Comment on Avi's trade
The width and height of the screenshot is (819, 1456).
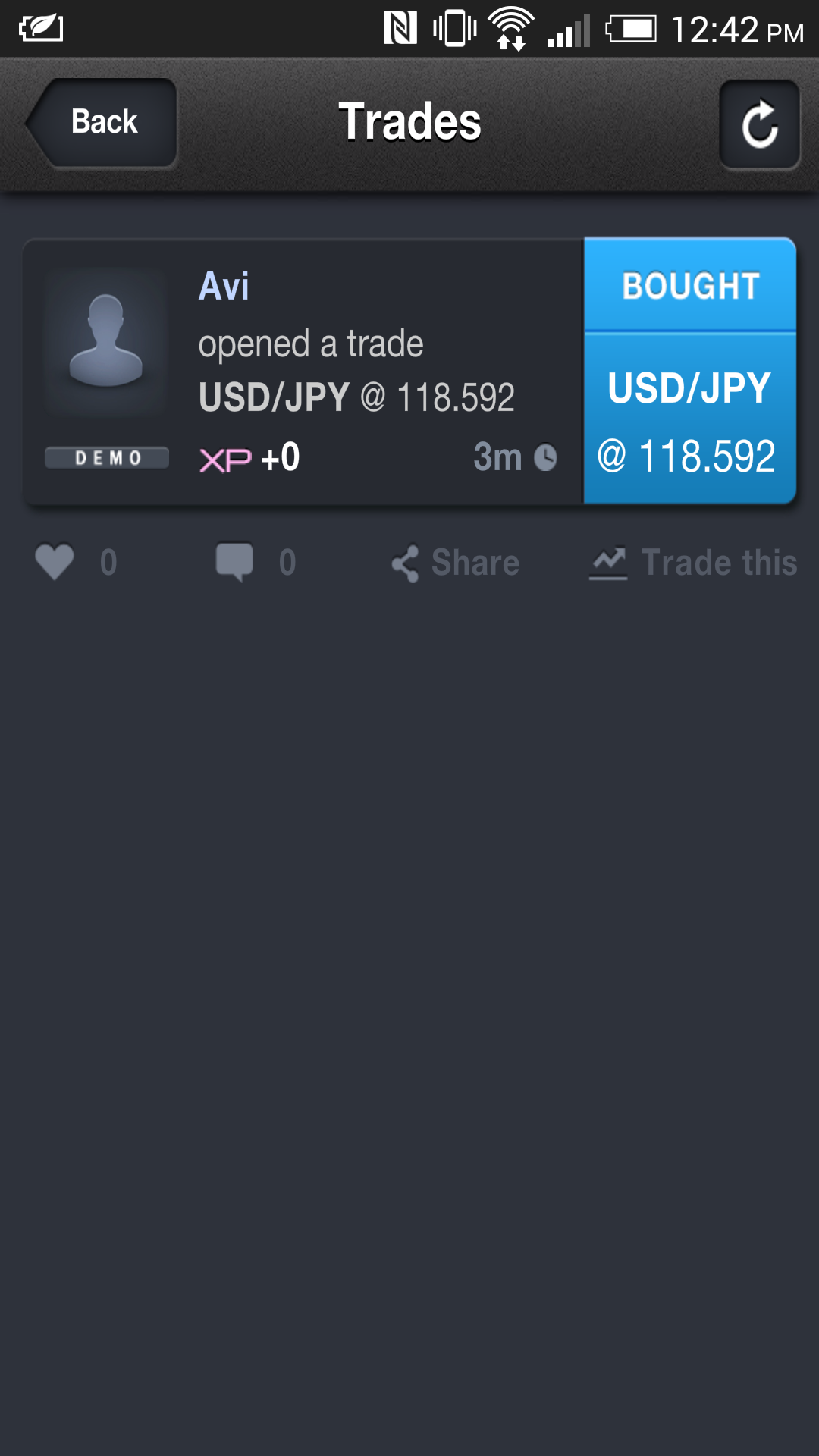(235, 563)
